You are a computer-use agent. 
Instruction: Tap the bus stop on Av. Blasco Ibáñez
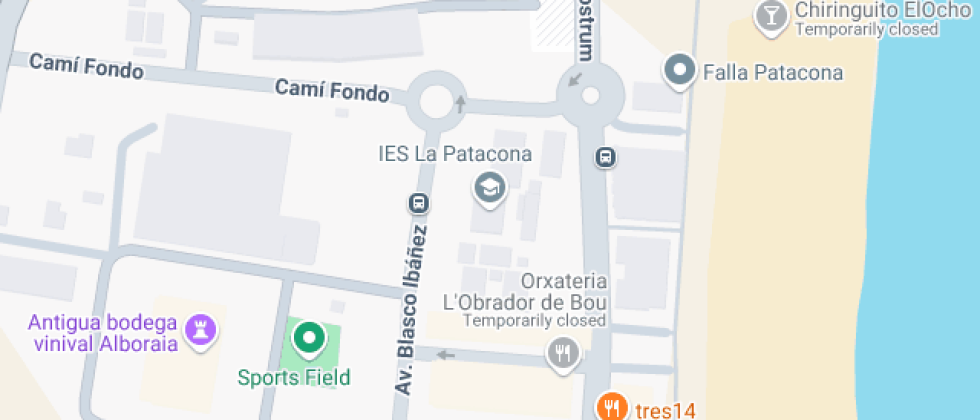(419, 204)
